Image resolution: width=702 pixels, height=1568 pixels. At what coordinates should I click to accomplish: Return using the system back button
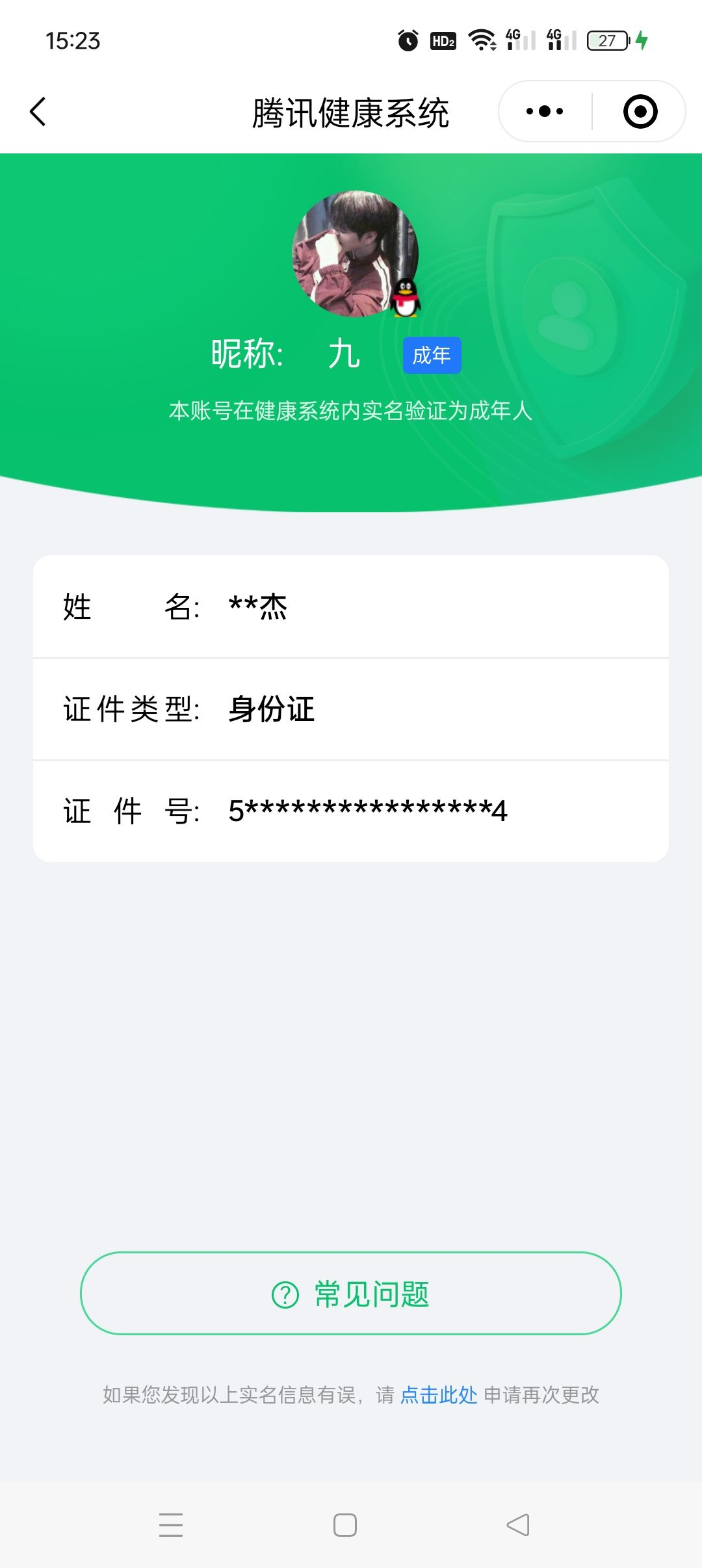click(x=518, y=1525)
